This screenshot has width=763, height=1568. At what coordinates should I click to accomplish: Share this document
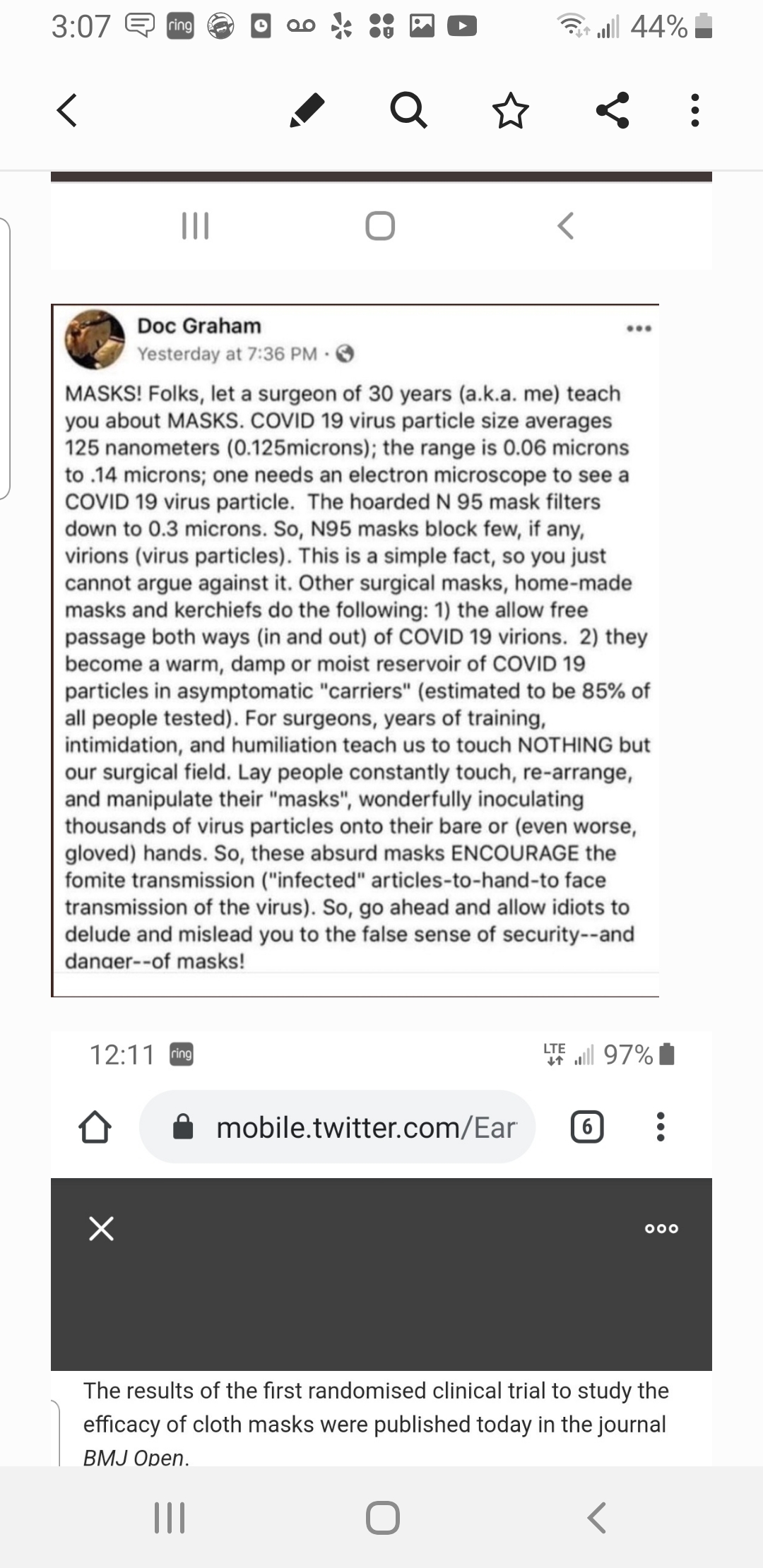point(613,110)
